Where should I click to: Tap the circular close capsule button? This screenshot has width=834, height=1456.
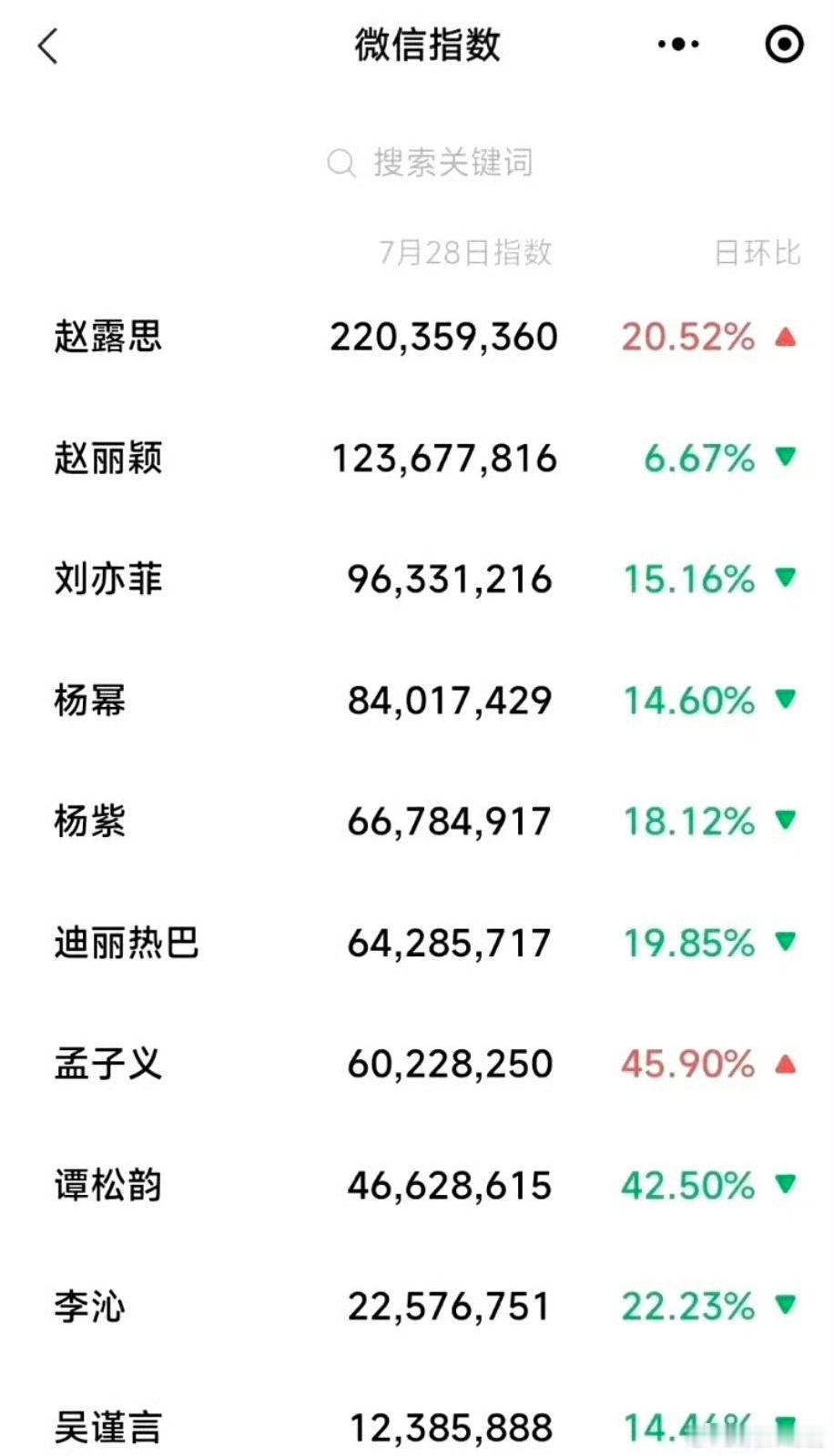coord(783,44)
